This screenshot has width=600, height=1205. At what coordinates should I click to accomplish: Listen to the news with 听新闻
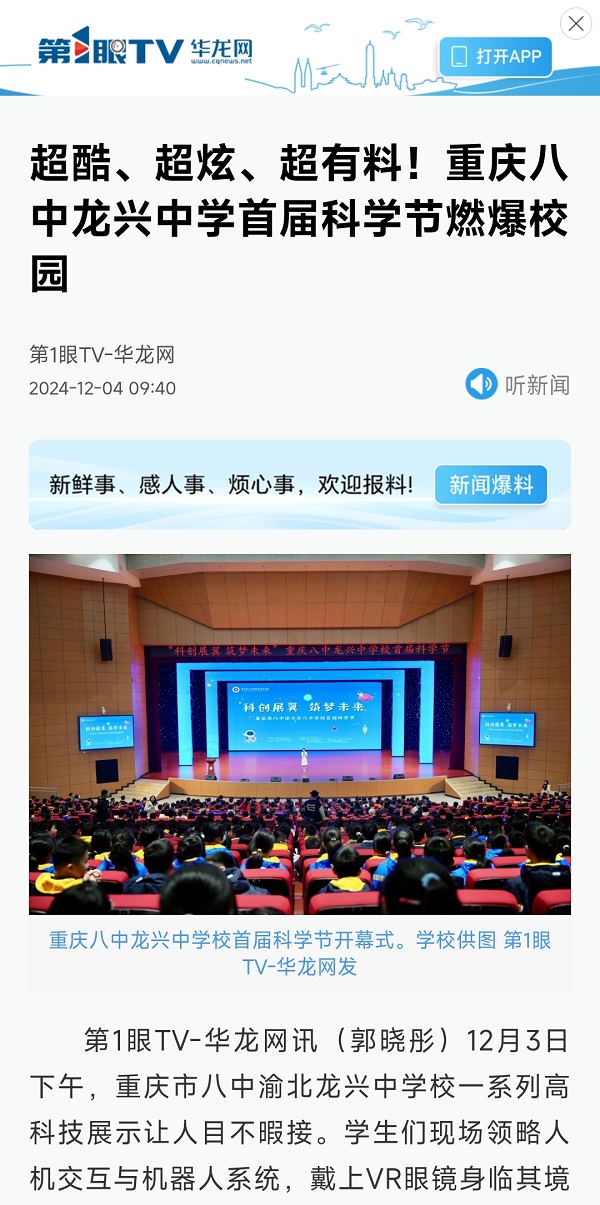click(x=518, y=384)
